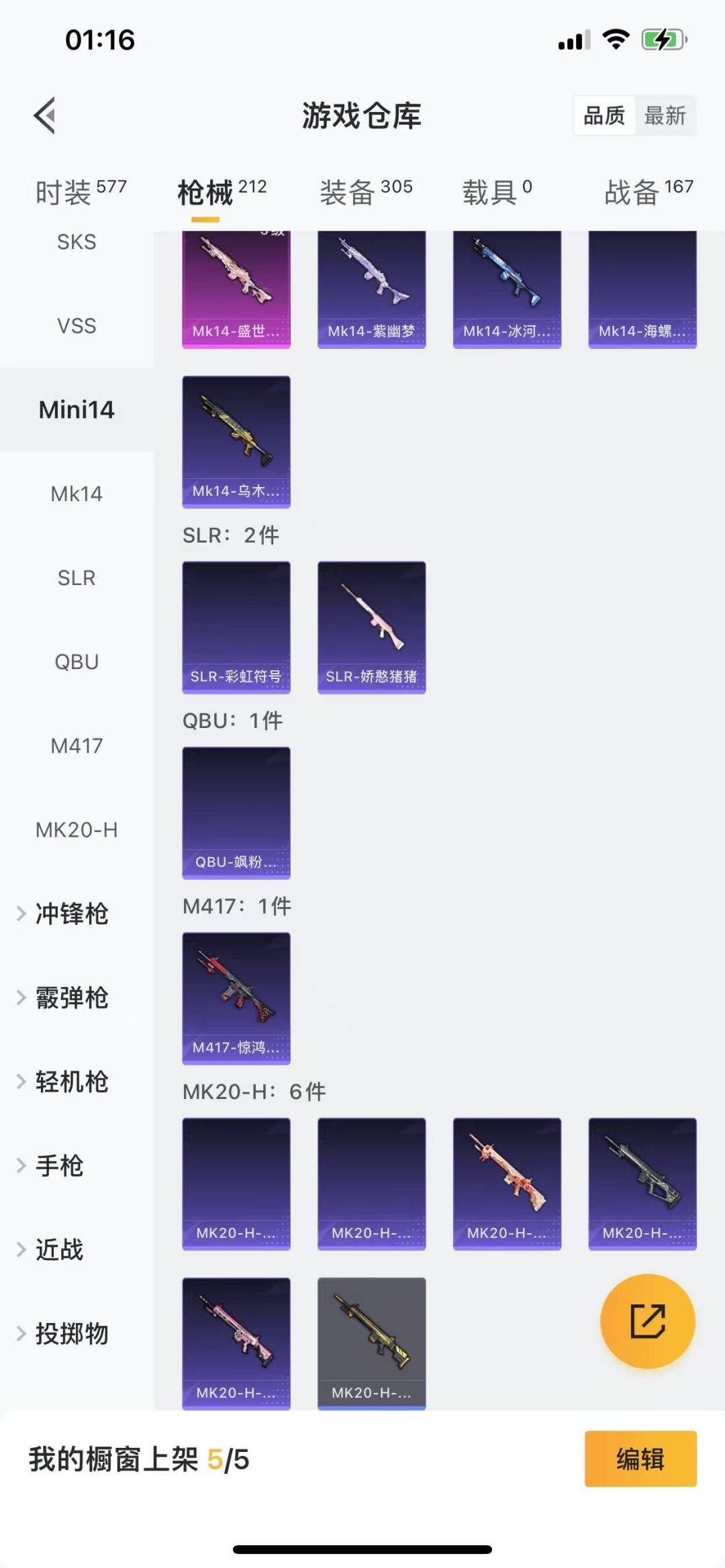Open the QBU-飒粉 skin card
The height and width of the screenshot is (1568, 725).
(236, 812)
